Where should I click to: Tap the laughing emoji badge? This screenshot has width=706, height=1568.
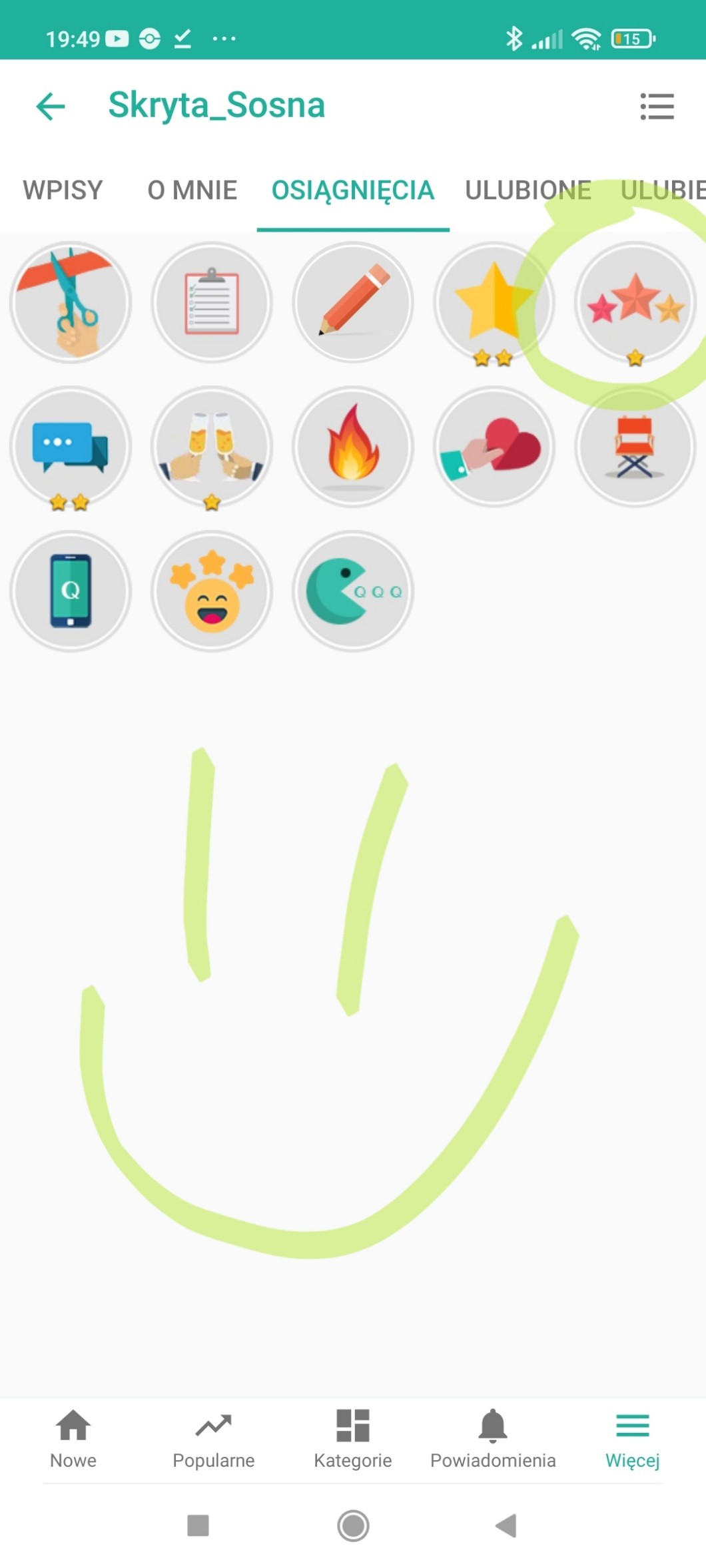[212, 591]
